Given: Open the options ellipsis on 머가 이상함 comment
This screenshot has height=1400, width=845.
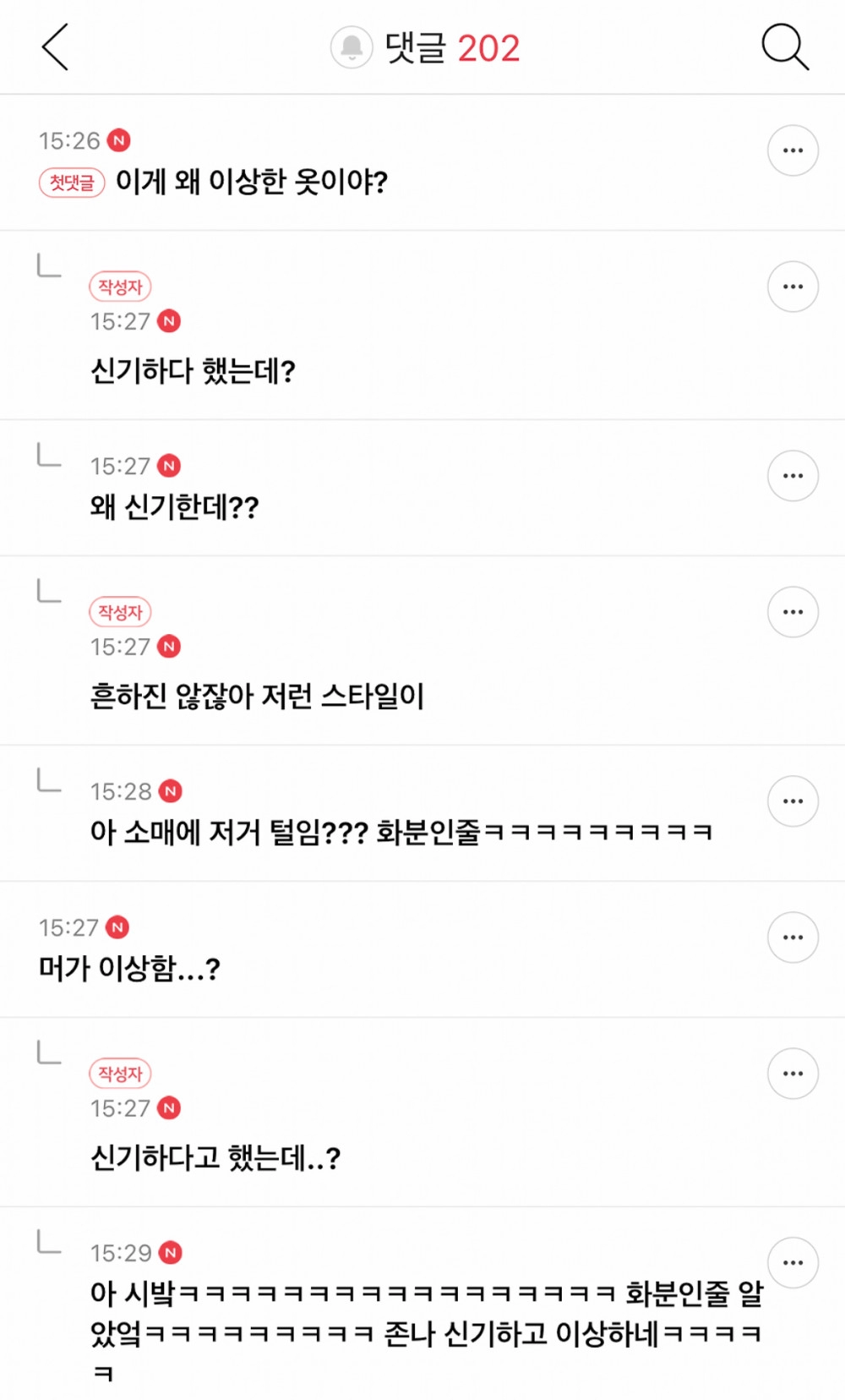Looking at the screenshot, I should tap(793, 937).
